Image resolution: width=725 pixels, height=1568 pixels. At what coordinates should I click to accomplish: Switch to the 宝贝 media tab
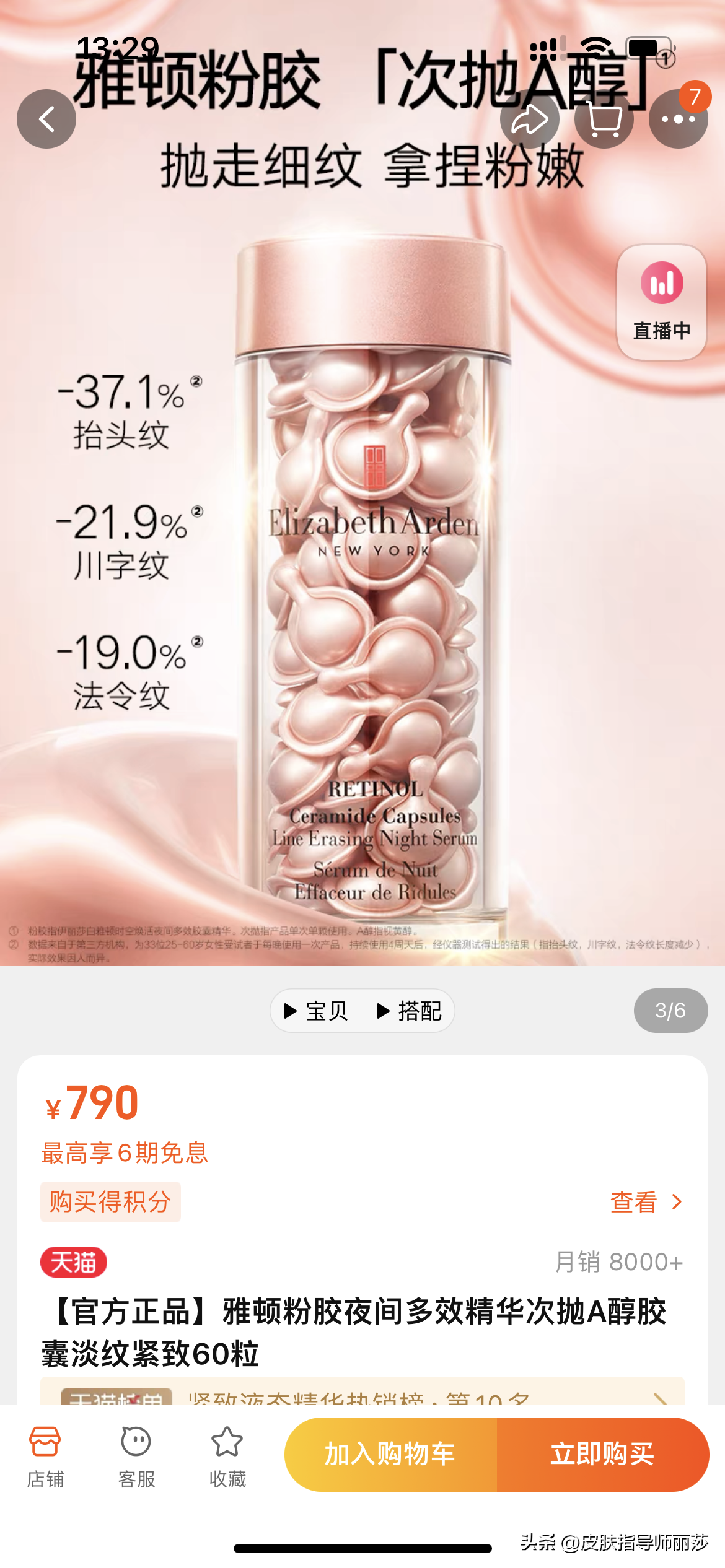point(317,1011)
